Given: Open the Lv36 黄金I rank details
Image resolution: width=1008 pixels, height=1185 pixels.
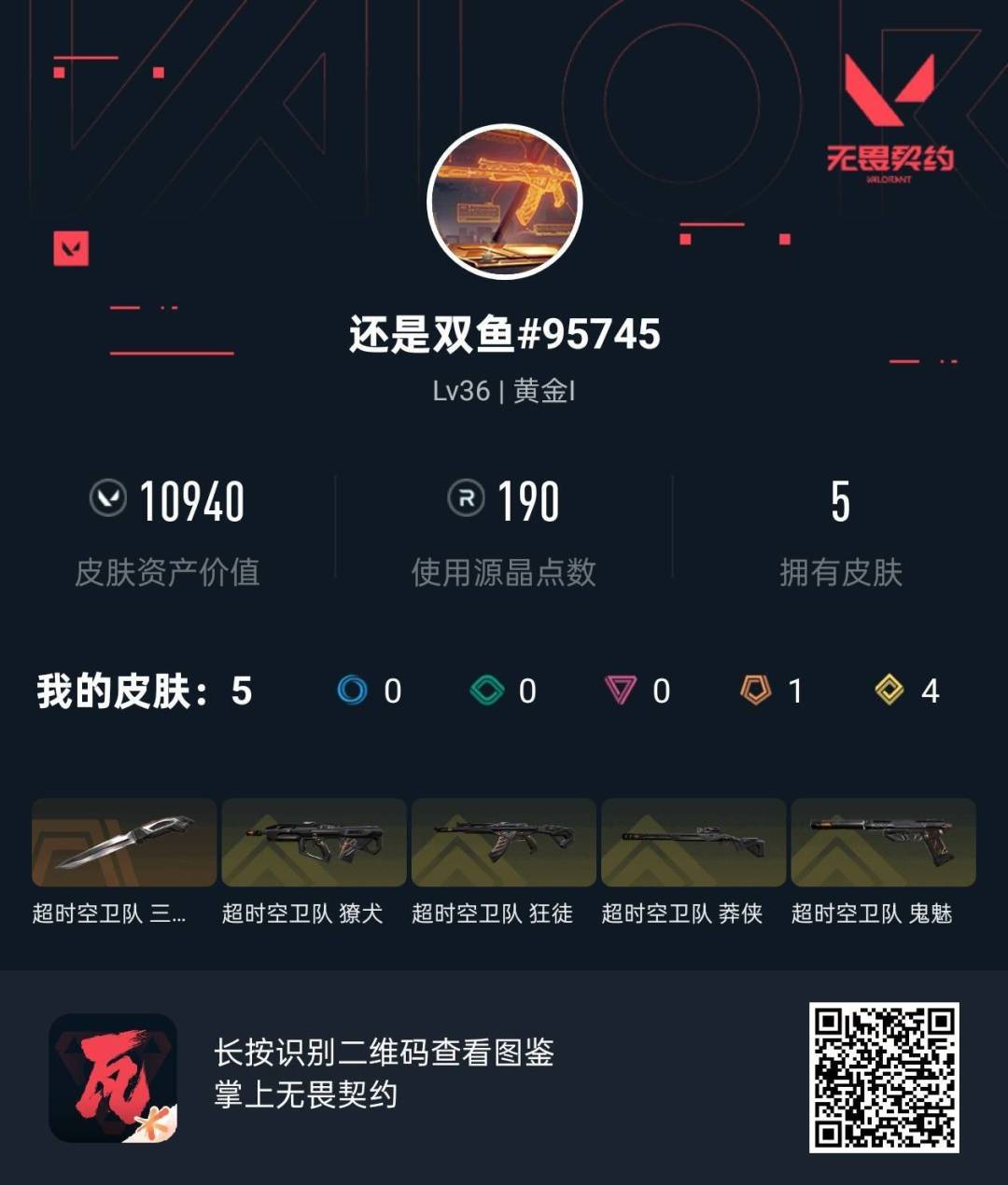Looking at the screenshot, I should (x=504, y=390).
